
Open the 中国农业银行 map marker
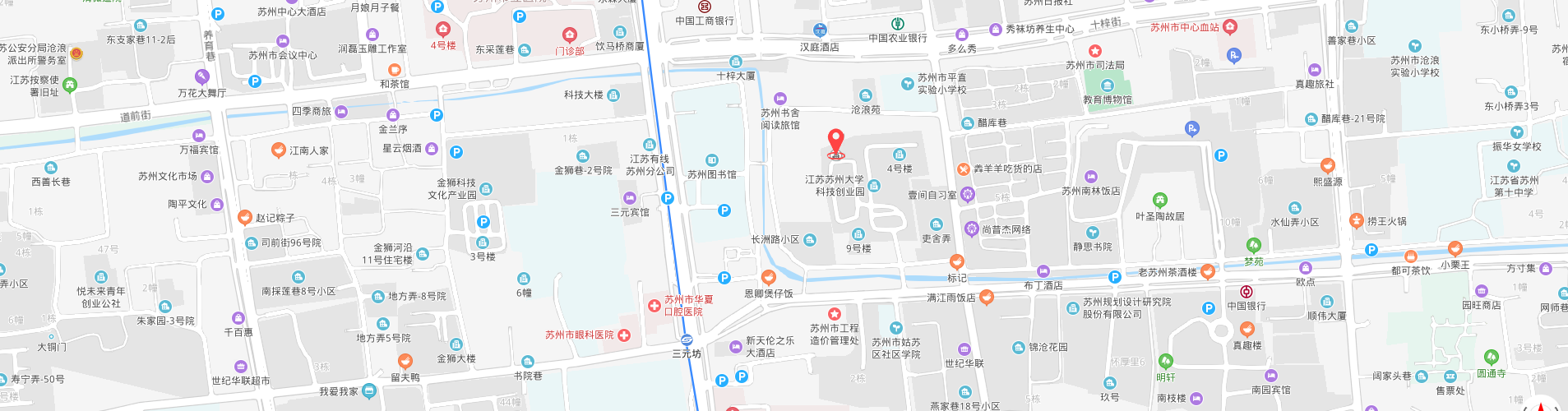click(898, 24)
